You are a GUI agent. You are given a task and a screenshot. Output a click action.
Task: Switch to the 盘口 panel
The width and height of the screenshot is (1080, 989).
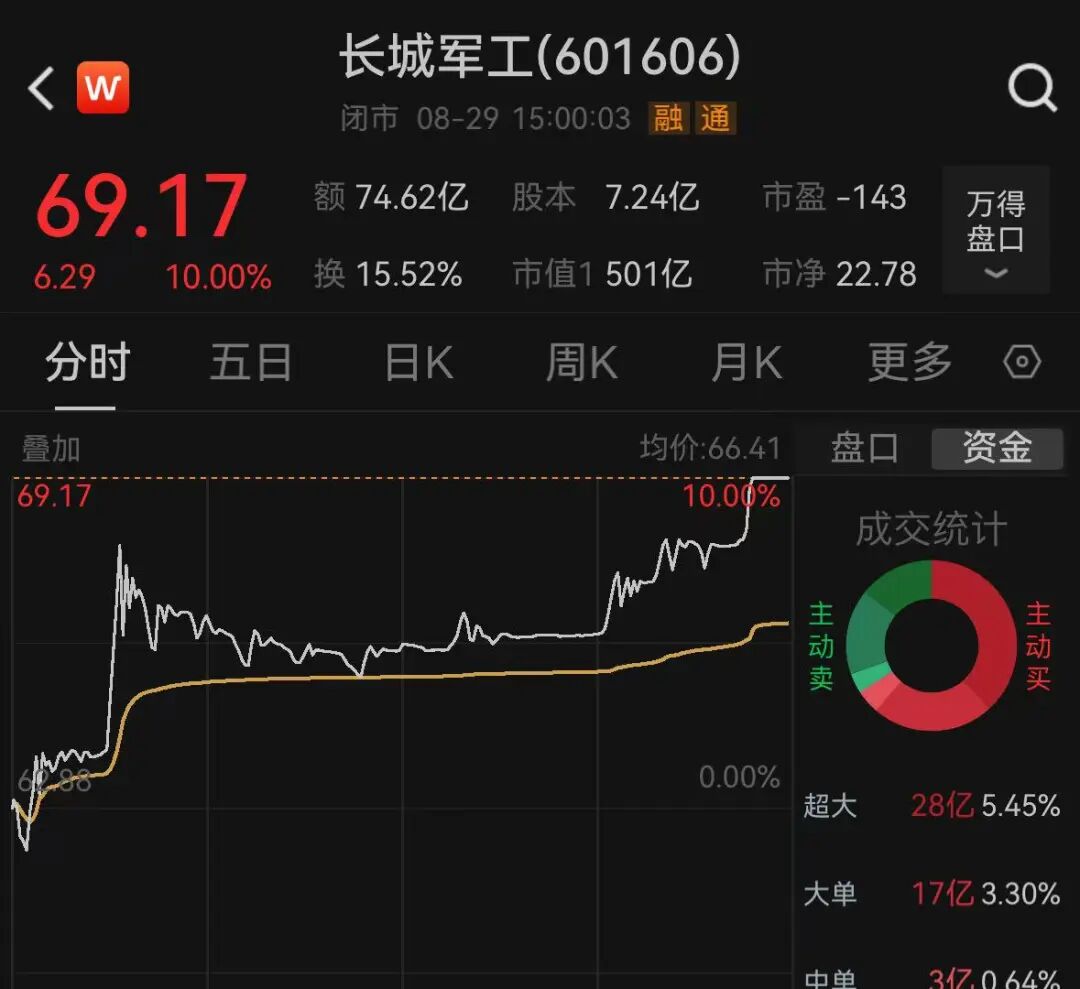pyautogui.click(x=864, y=448)
